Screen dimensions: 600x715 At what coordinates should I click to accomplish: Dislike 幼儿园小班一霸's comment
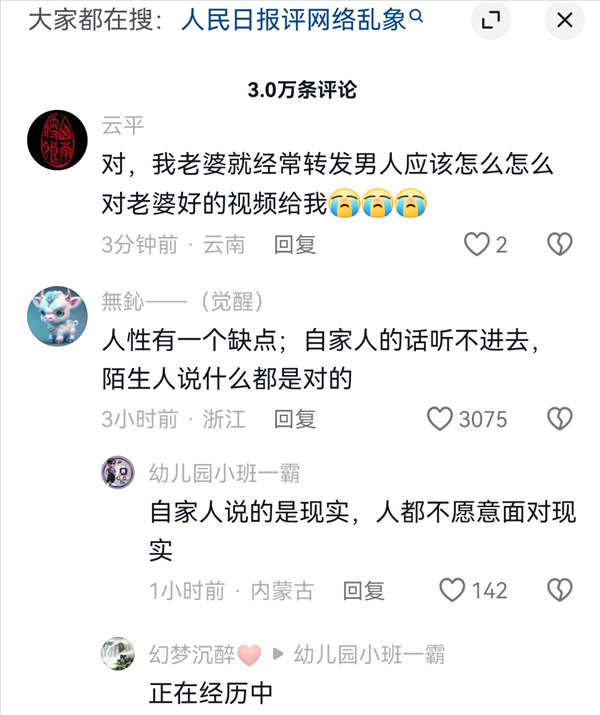pyautogui.click(x=559, y=591)
